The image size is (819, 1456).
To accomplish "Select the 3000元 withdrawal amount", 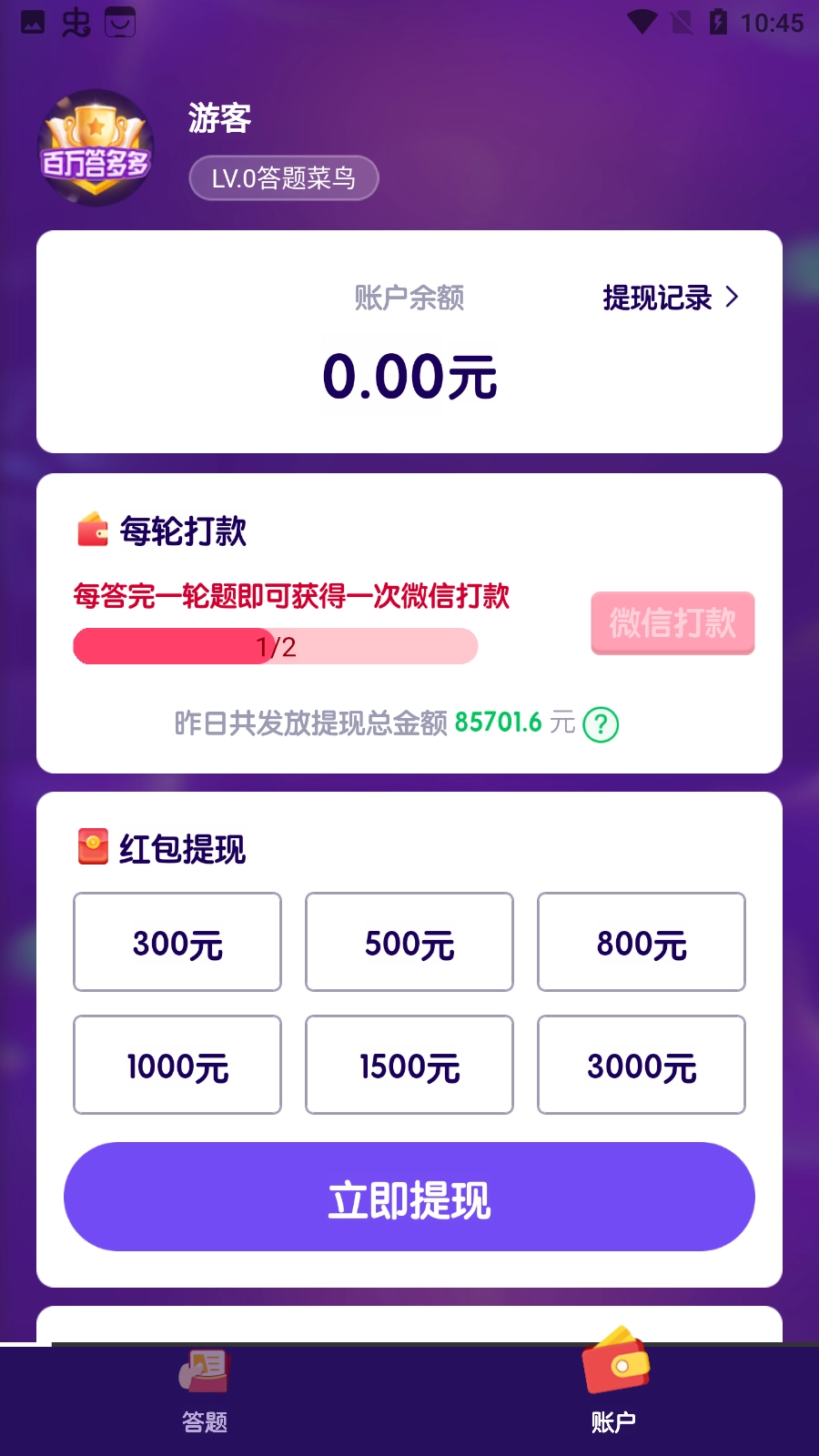I will [x=641, y=1065].
